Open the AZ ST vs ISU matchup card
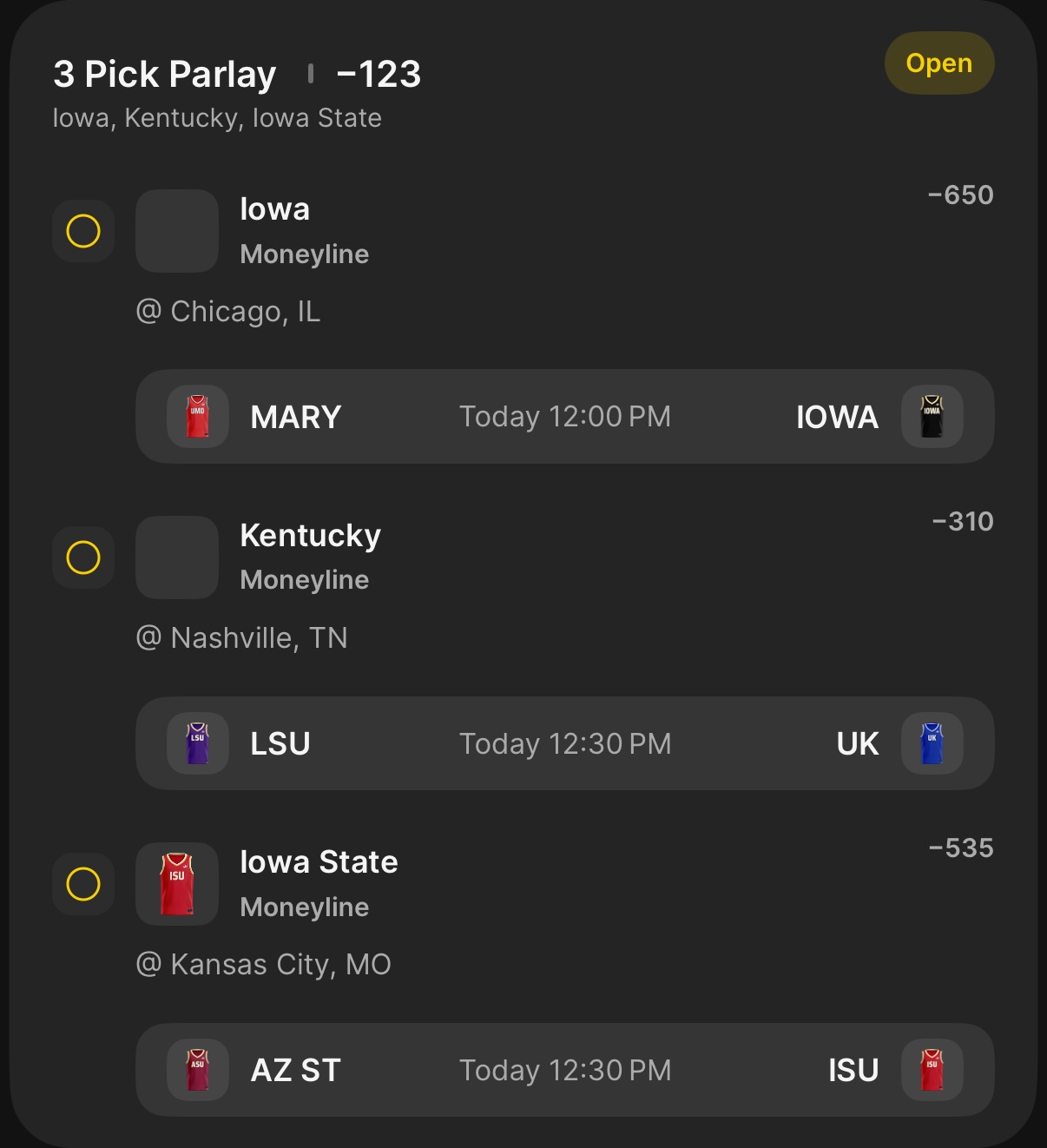 click(x=564, y=1070)
